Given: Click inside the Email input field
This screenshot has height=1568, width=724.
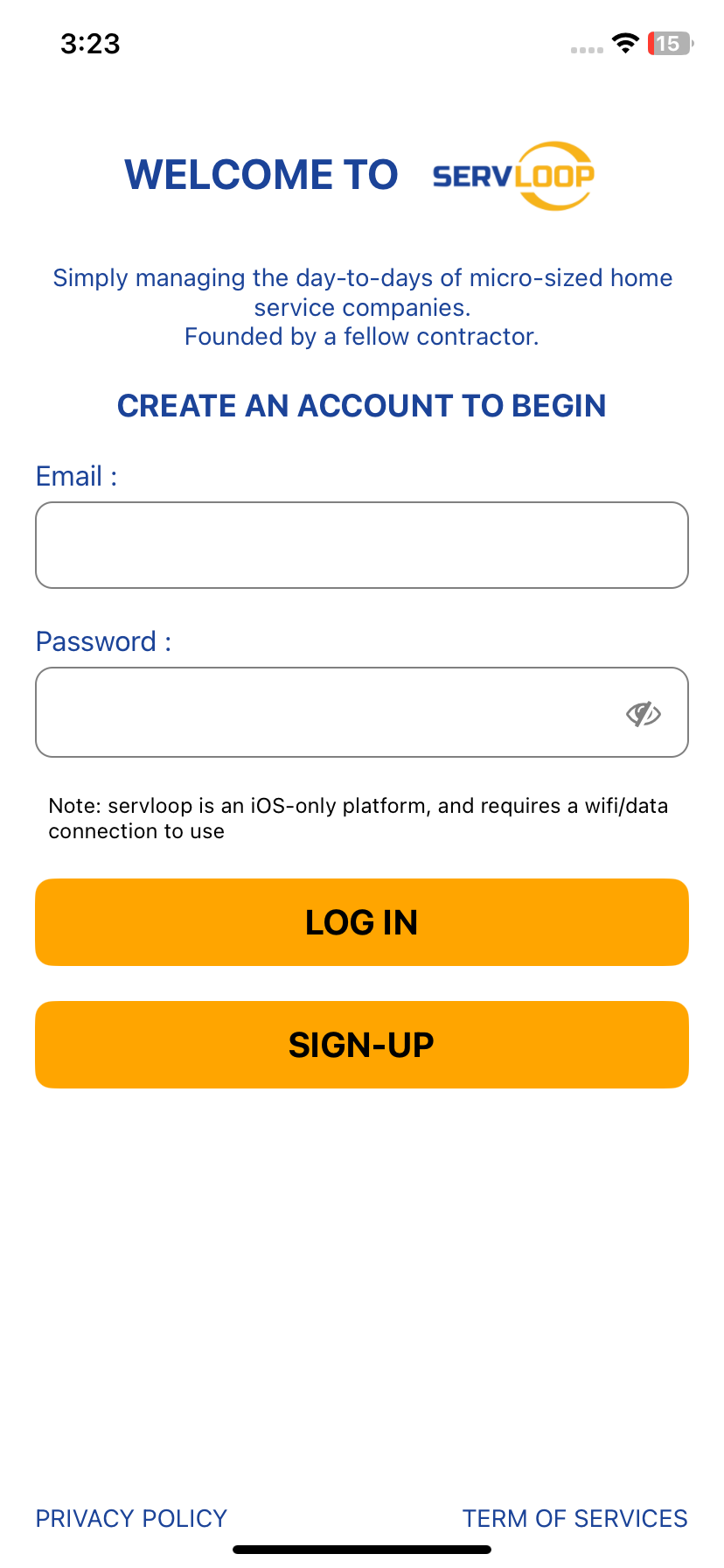Looking at the screenshot, I should click(362, 544).
